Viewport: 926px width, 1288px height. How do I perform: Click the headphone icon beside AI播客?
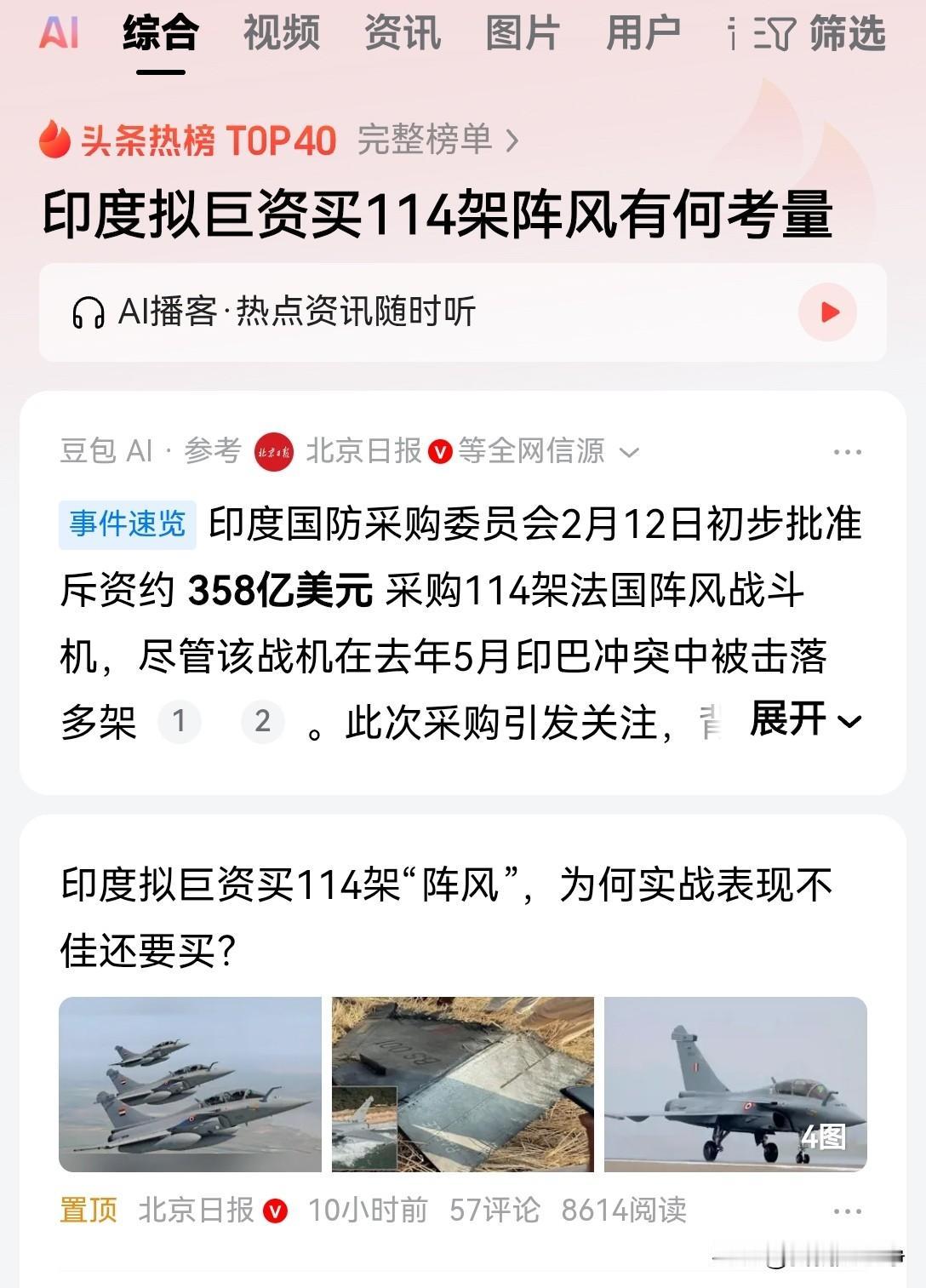point(88,313)
